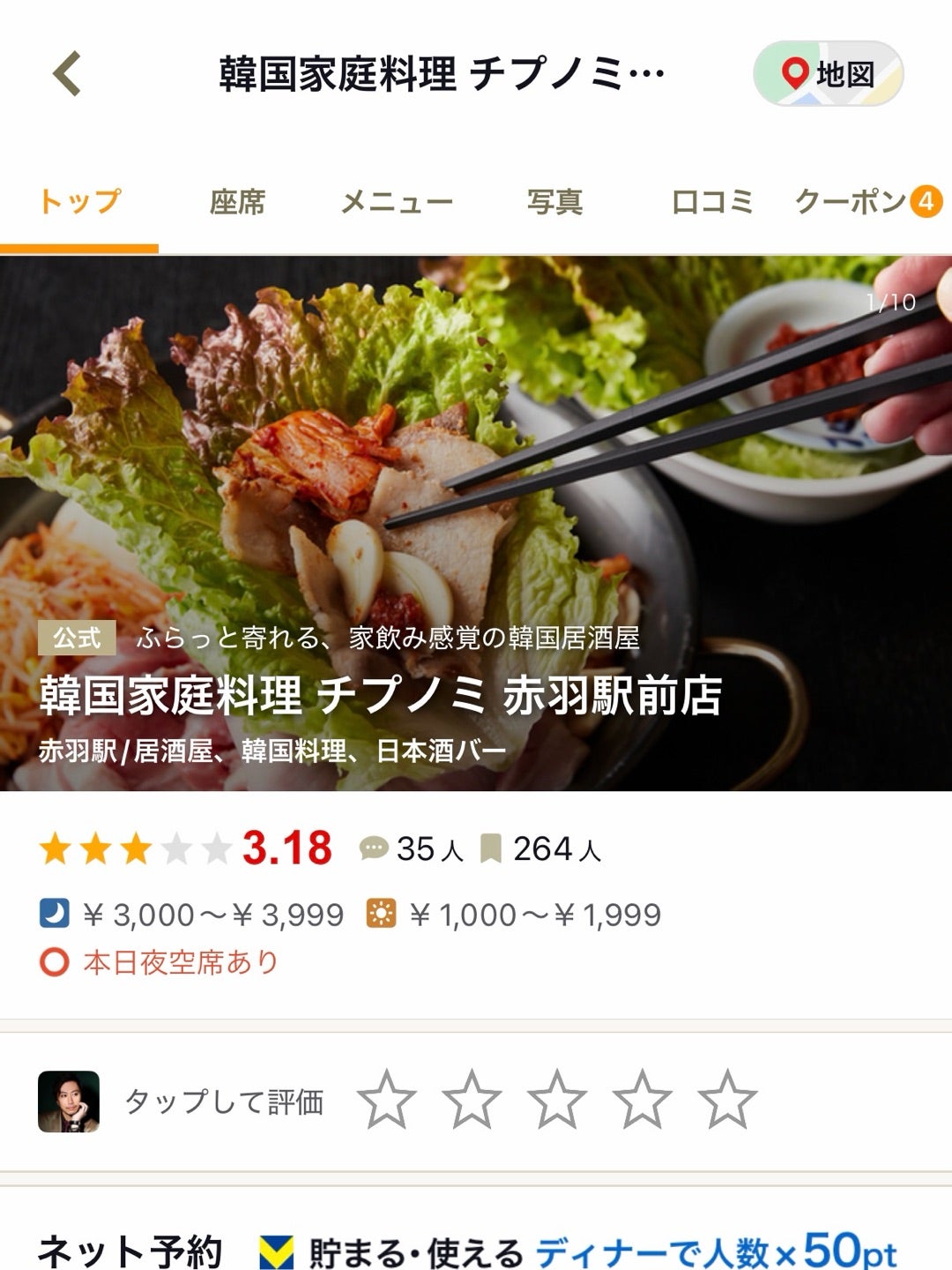Switch to the メニュー tab

coord(397,202)
